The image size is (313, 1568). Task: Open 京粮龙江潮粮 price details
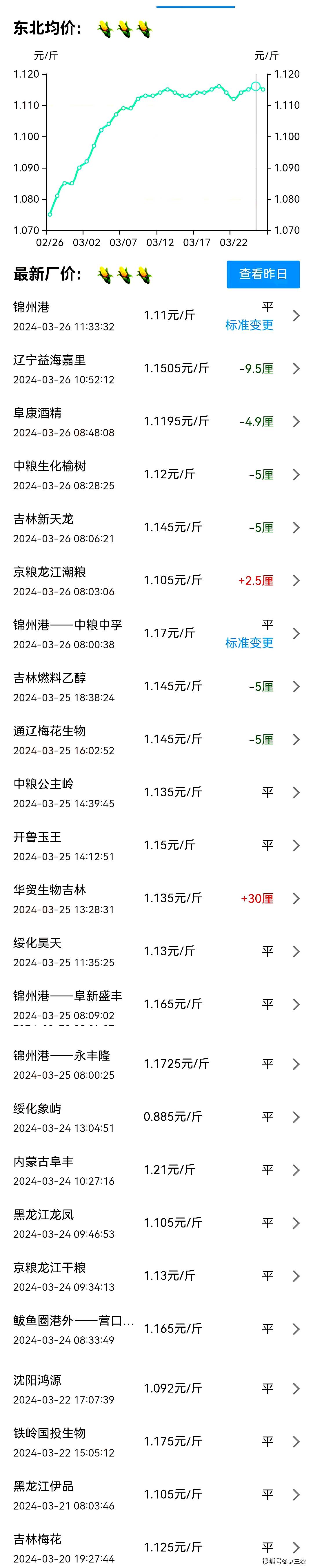click(x=156, y=581)
